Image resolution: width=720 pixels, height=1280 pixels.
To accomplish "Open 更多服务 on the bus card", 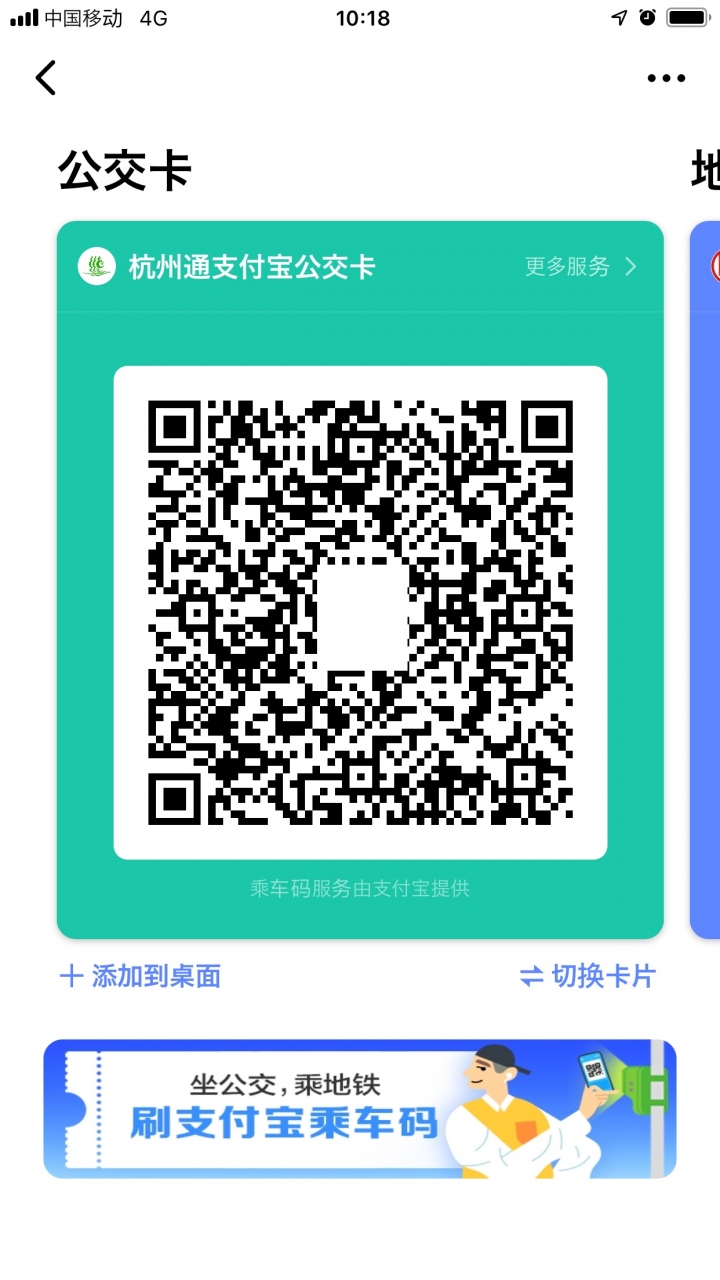I will tap(581, 267).
